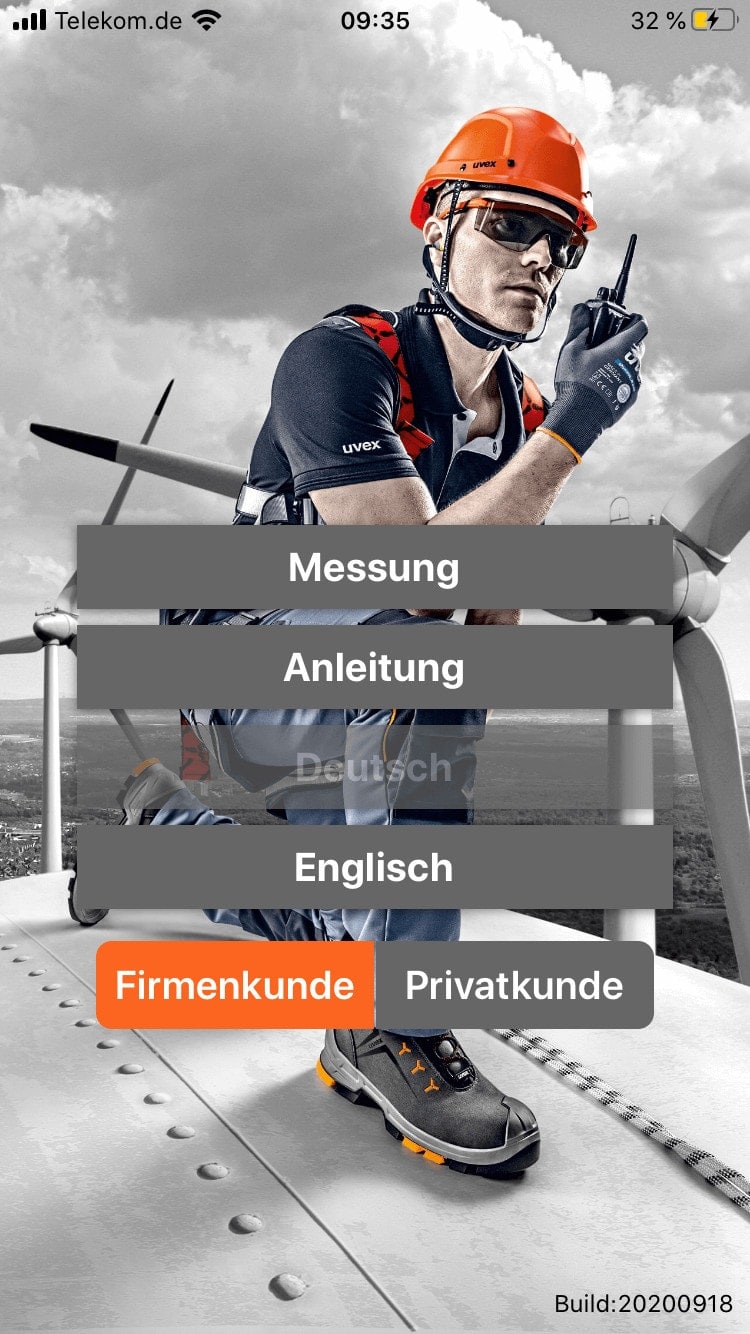Select the faded Deutsch language option

(374, 767)
